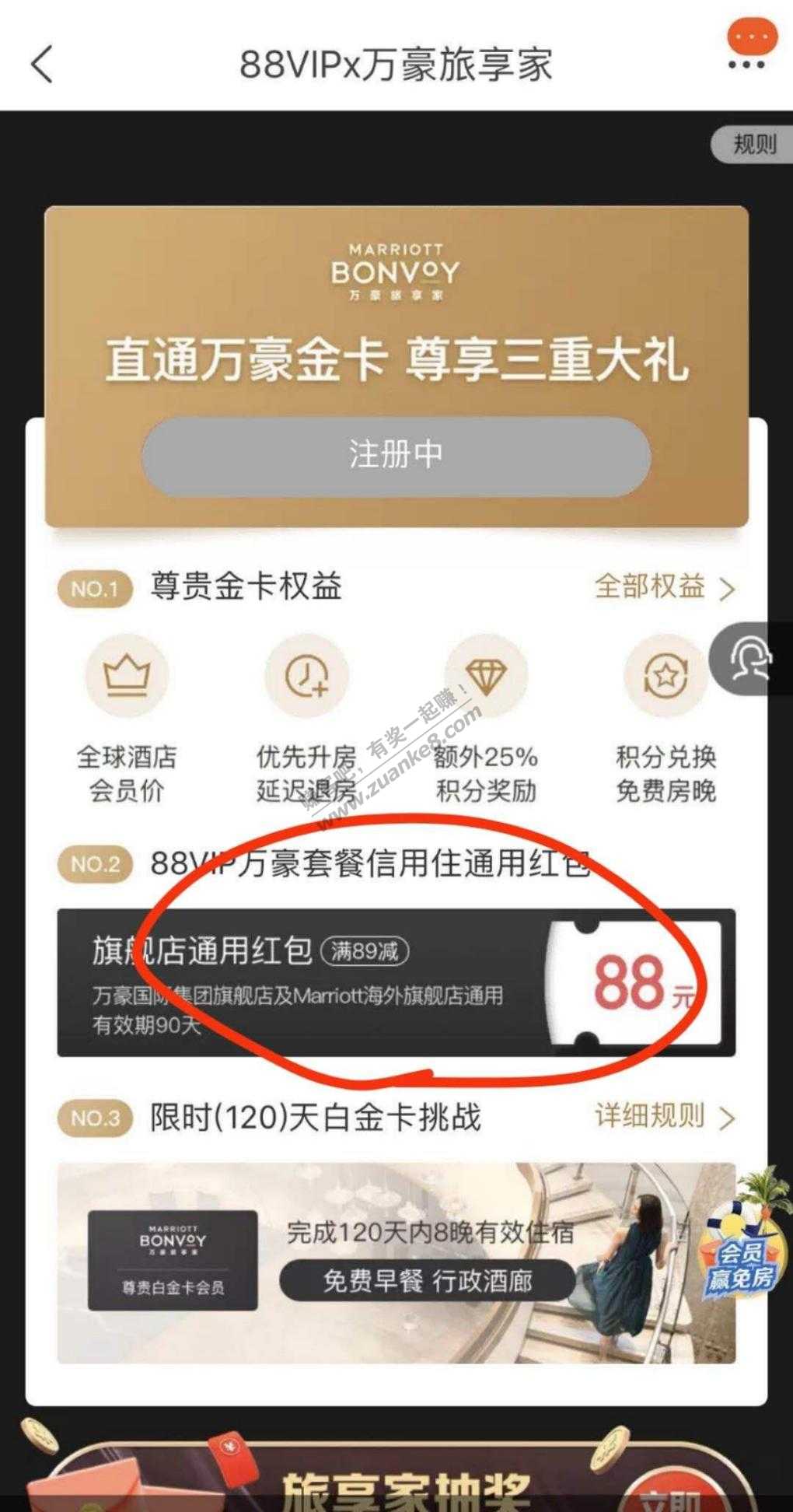Open the 88元 旗舰店通用红包 coupon
The width and height of the screenshot is (793, 1512).
(x=396, y=982)
